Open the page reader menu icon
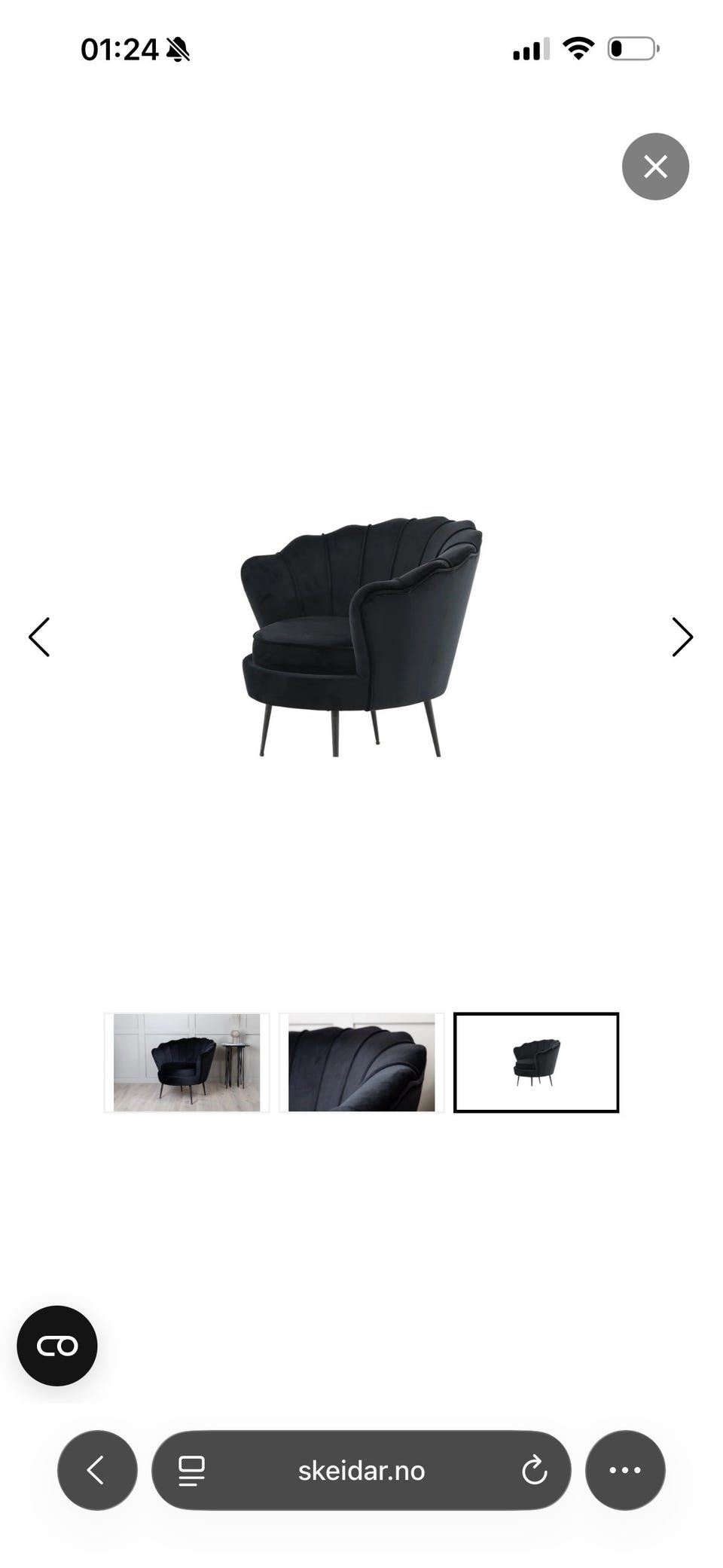The image size is (723, 1568). (x=191, y=1471)
